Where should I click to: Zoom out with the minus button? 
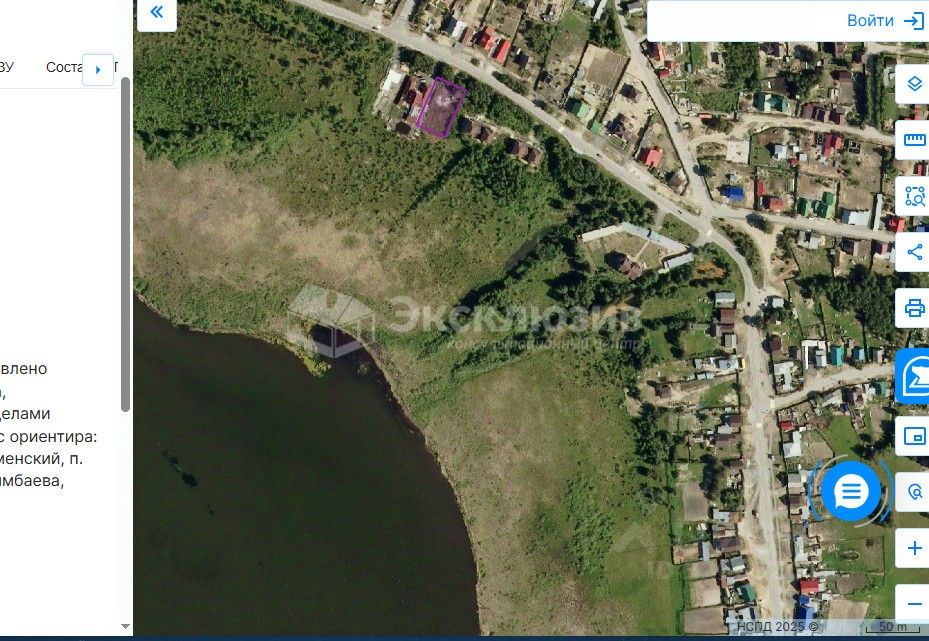click(914, 604)
